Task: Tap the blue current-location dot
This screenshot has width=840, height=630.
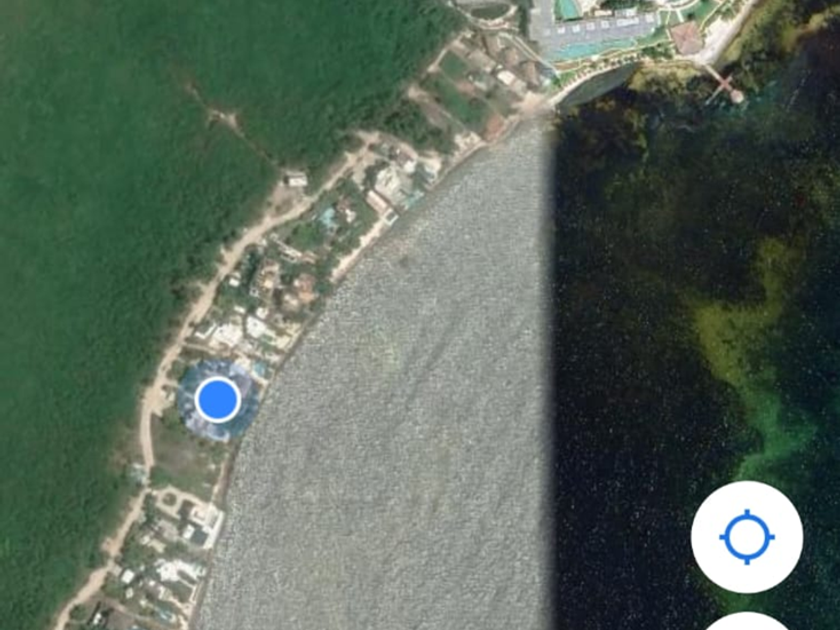Action: point(218,400)
